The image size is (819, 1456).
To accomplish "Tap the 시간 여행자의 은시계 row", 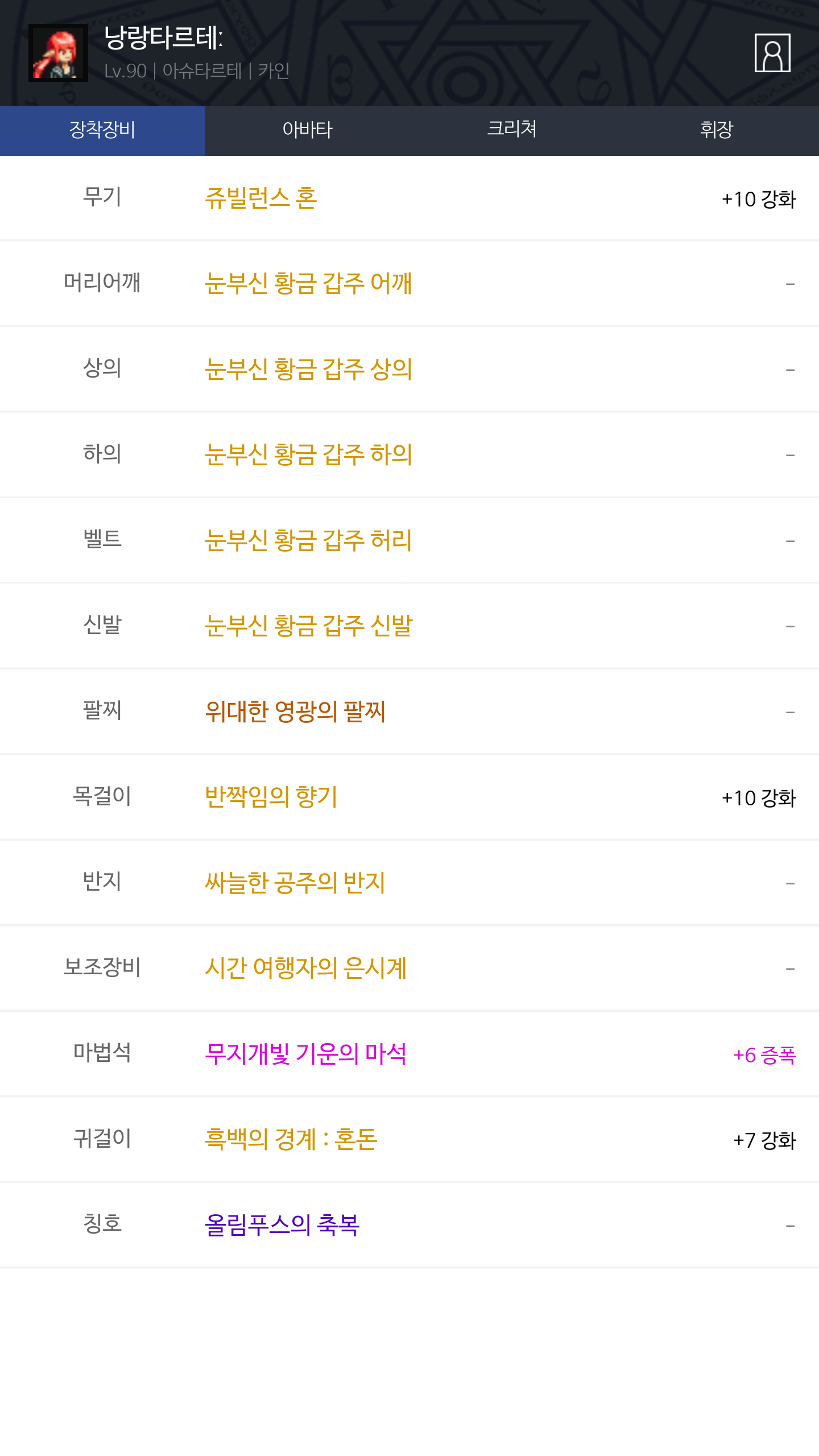I will click(x=305, y=969).
